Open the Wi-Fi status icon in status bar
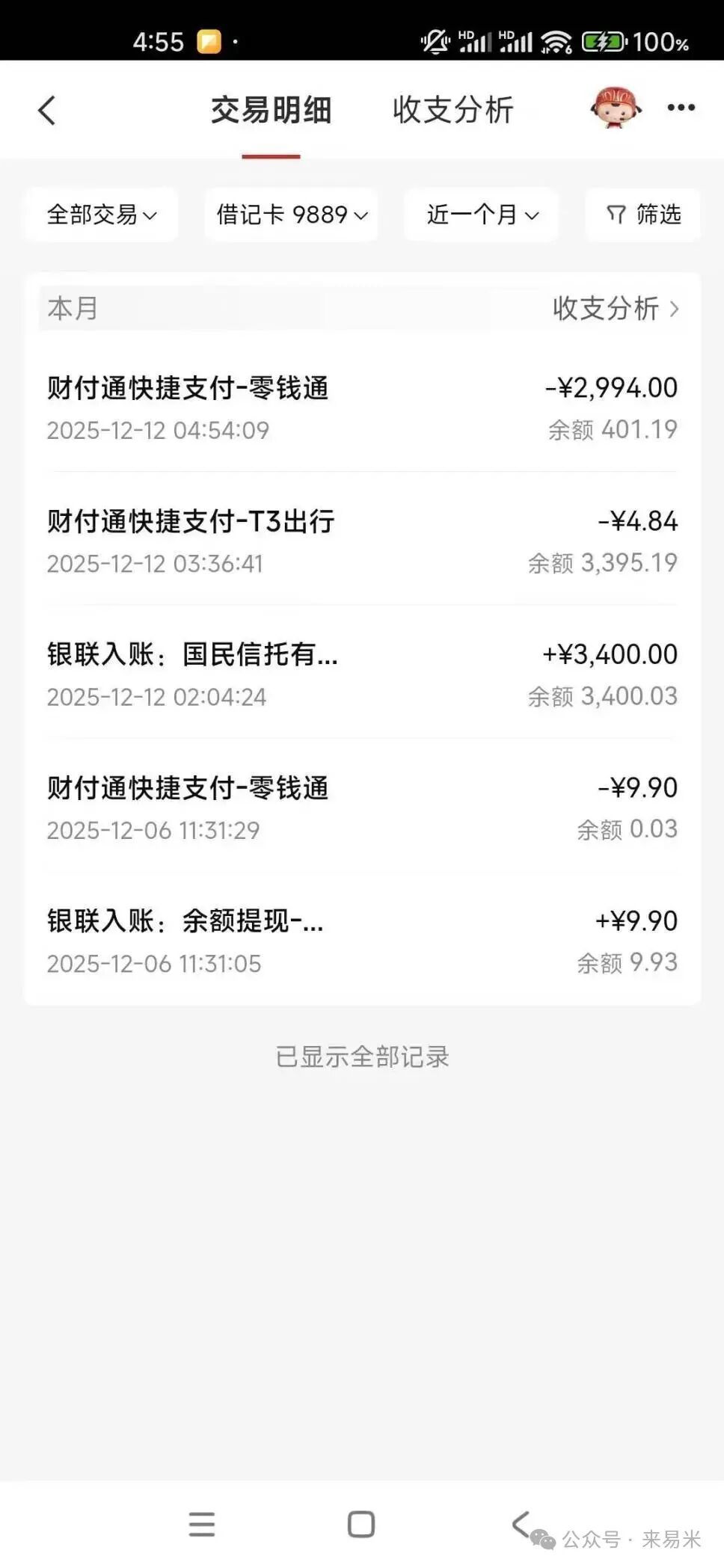This screenshot has width=724, height=1568. (x=557, y=41)
